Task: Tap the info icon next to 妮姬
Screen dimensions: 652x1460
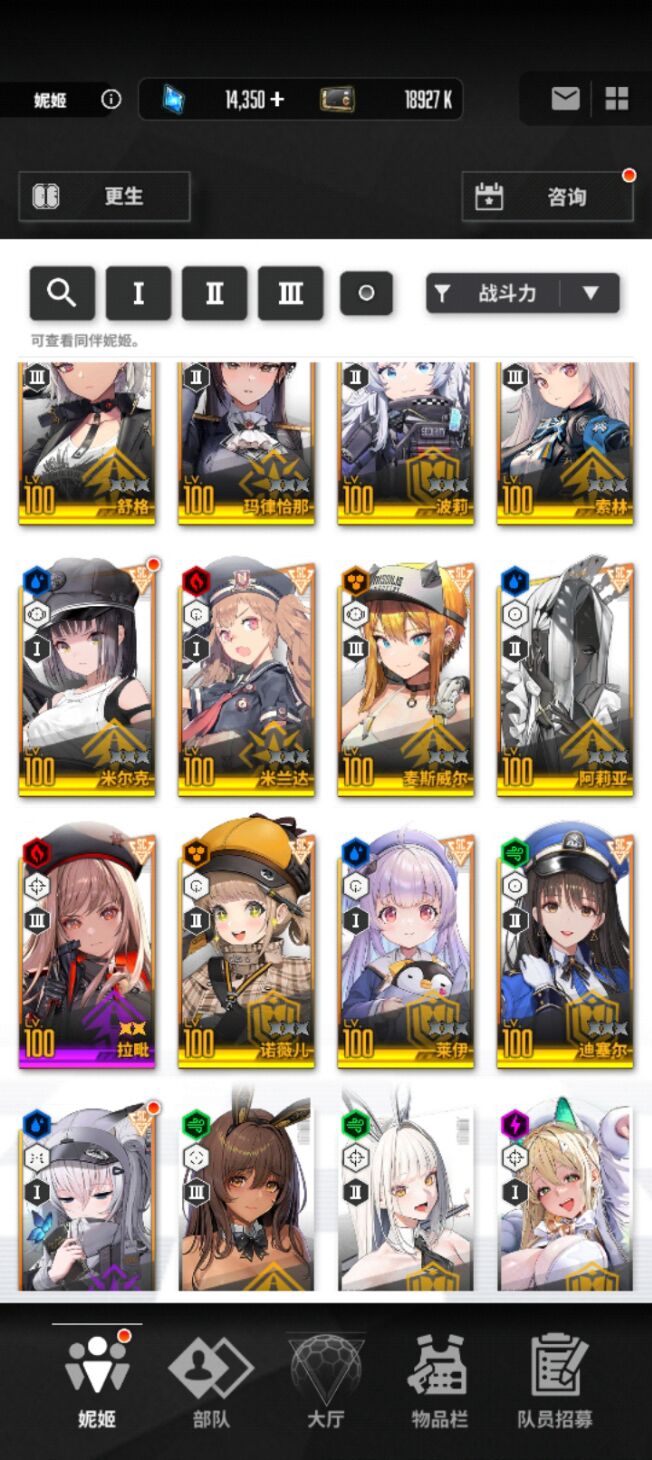Action: click(111, 99)
